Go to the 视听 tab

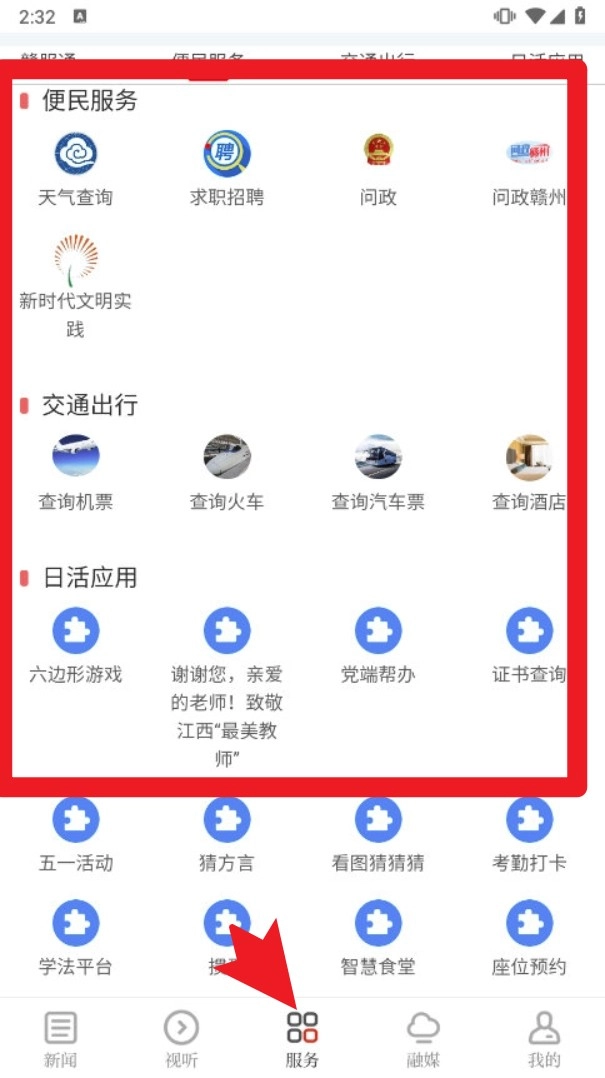181,1038
